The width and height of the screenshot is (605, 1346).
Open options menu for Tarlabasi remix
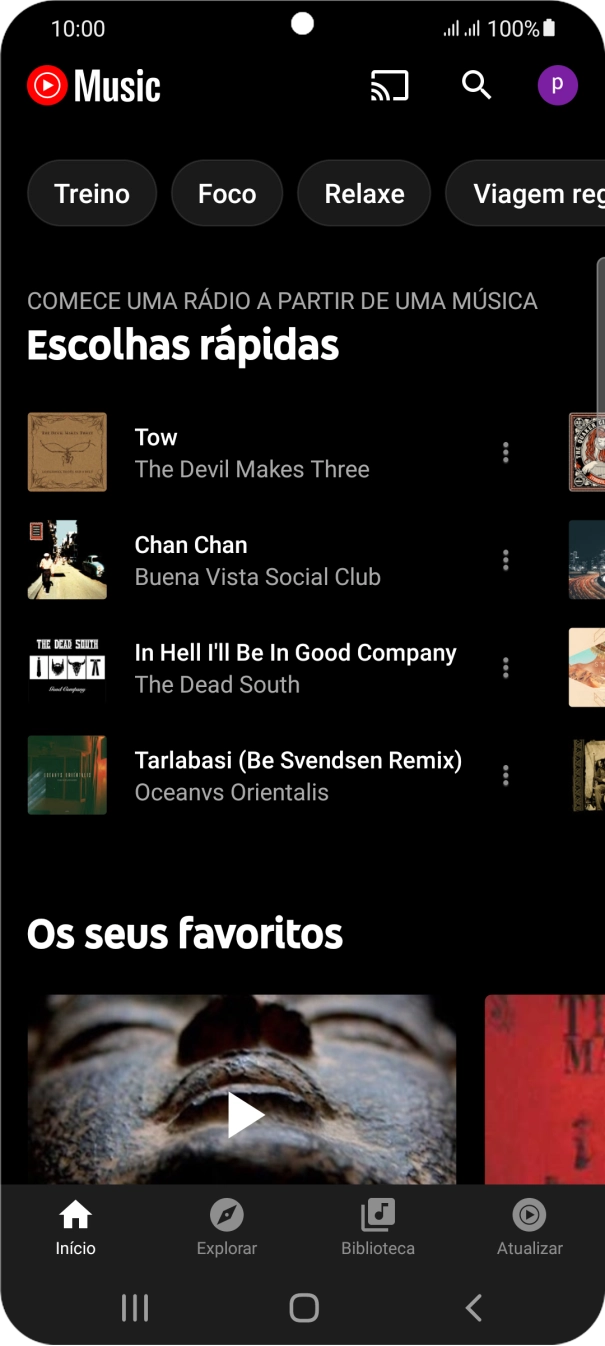(506, 775)
